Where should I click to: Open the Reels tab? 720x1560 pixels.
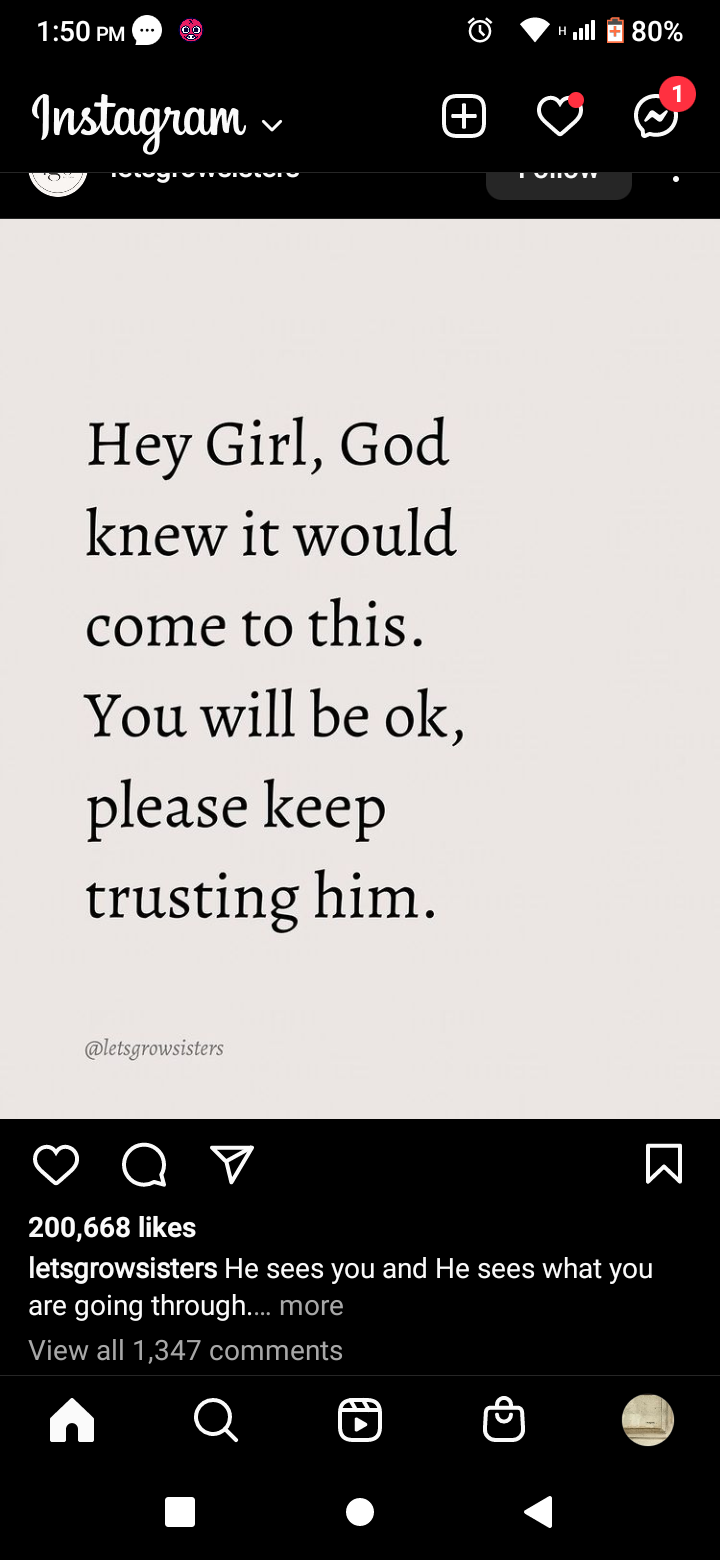coord(360,1420)
